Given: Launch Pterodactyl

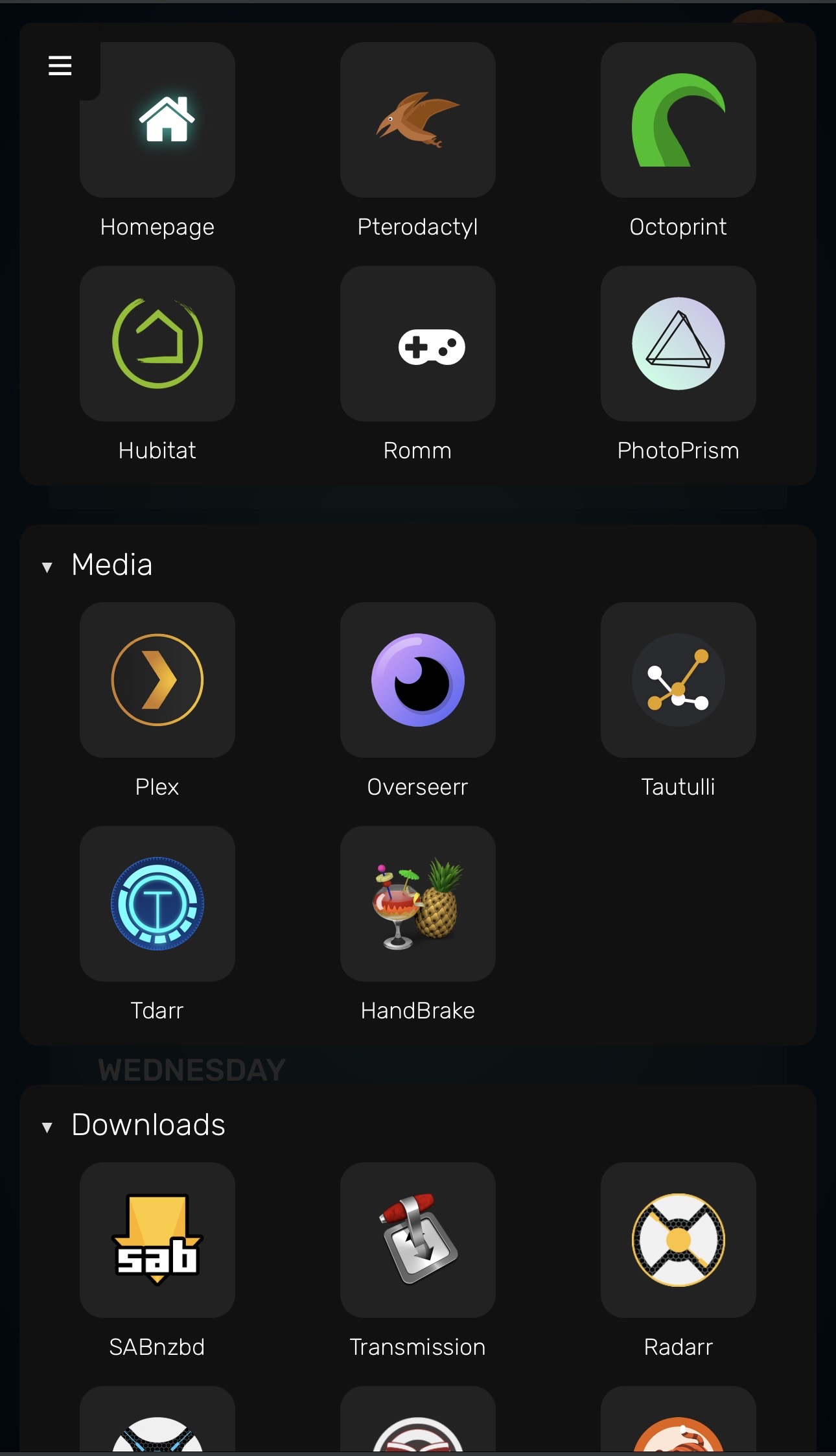Looking at the screenshot, I should pyautogui.click(x=418, y=121).
